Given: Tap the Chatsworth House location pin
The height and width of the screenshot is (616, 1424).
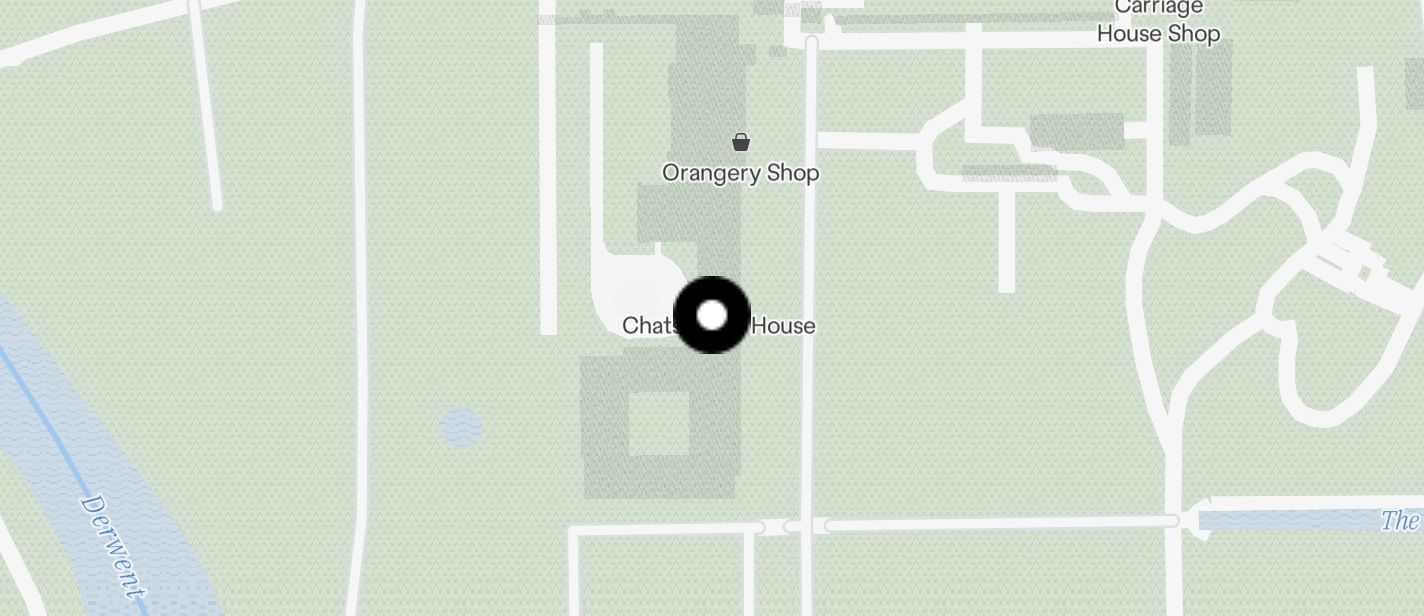Looking at the screenshot, I should click(x=712, y=316).
